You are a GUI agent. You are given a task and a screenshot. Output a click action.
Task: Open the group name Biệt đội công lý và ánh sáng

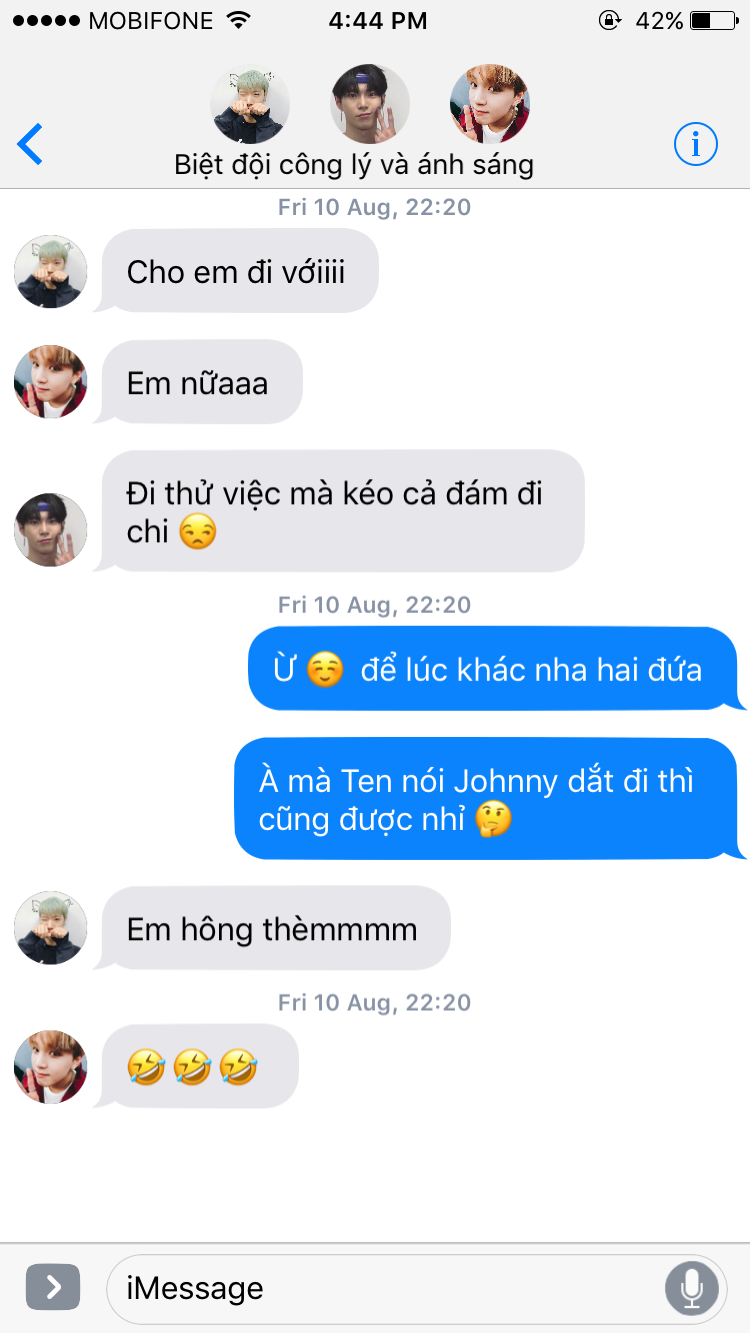pyautogui.click(x=354, y=164)
